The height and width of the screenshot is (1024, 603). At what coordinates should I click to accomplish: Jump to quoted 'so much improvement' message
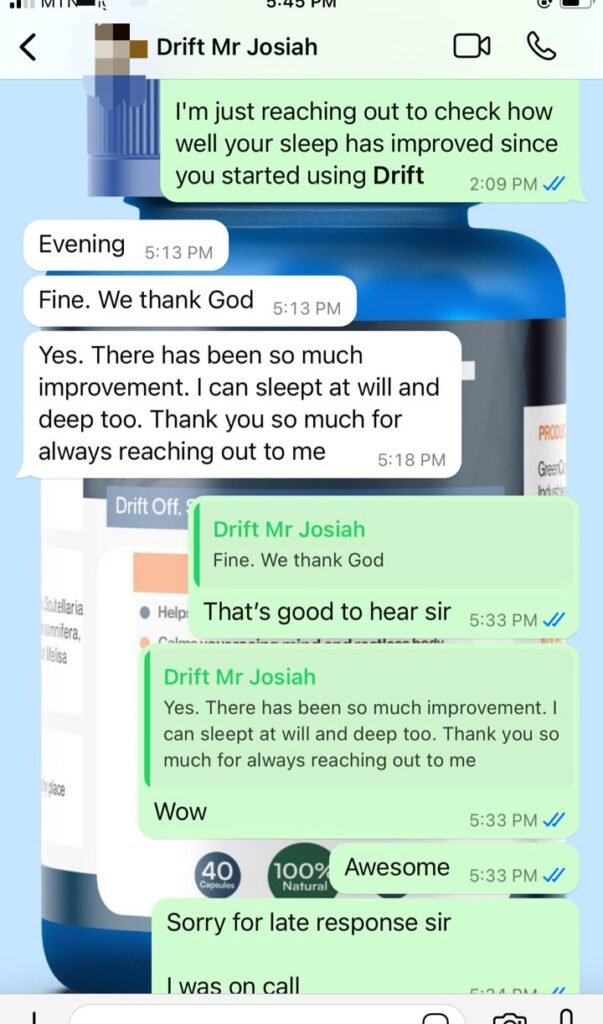(360, 720)
